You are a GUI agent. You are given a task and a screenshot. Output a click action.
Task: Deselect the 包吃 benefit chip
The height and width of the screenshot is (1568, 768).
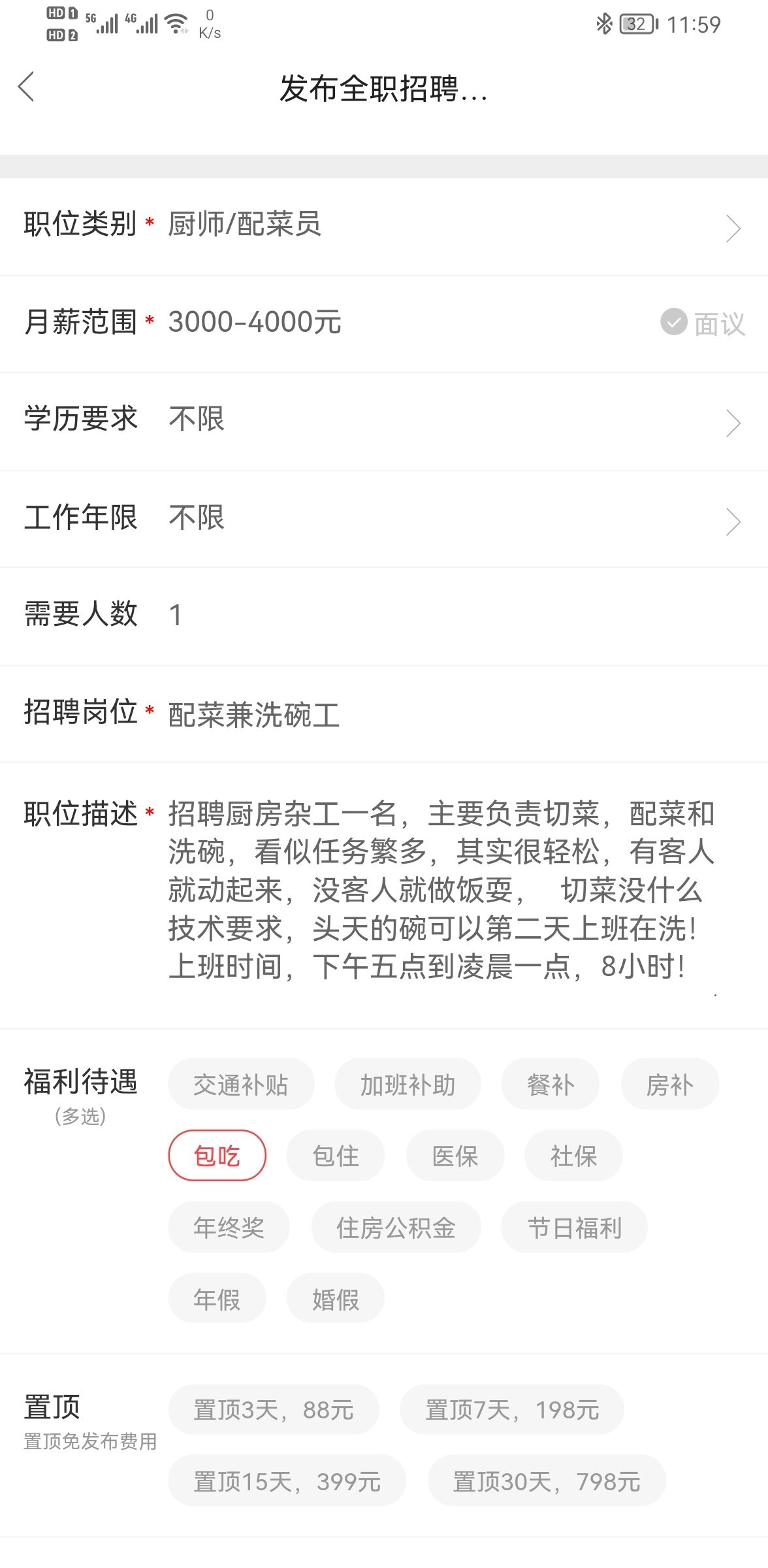point(217,1156)
